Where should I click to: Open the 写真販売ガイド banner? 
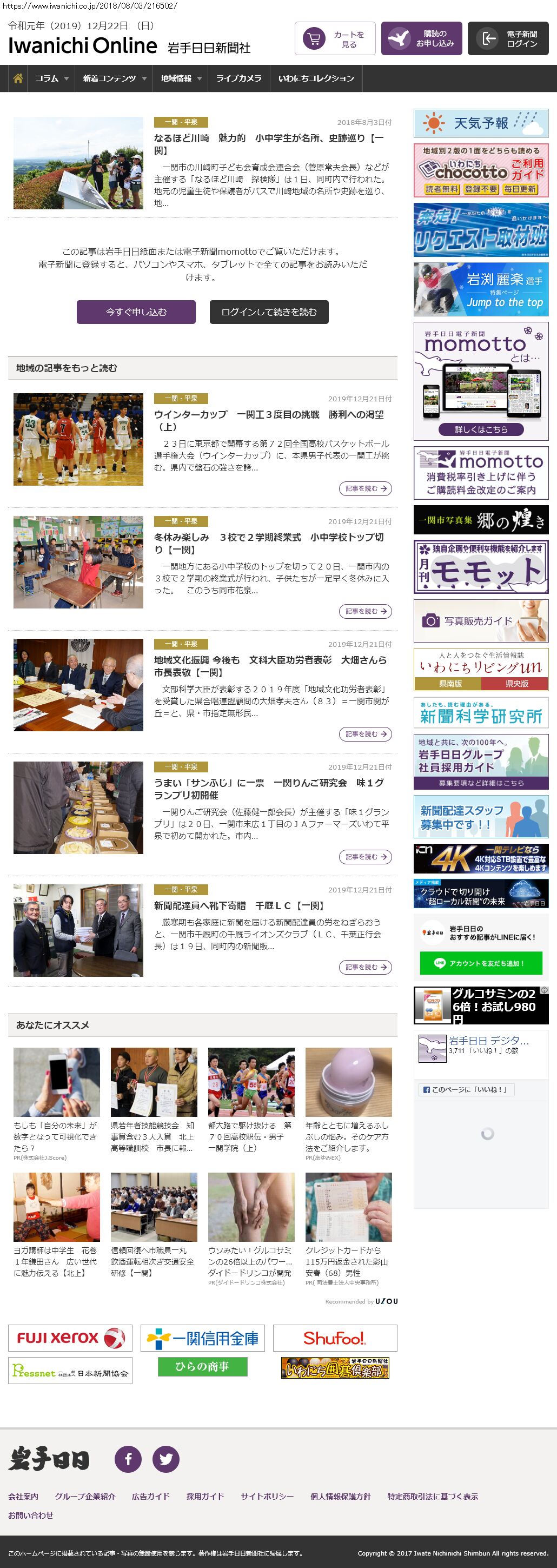[x=481, y=621]
